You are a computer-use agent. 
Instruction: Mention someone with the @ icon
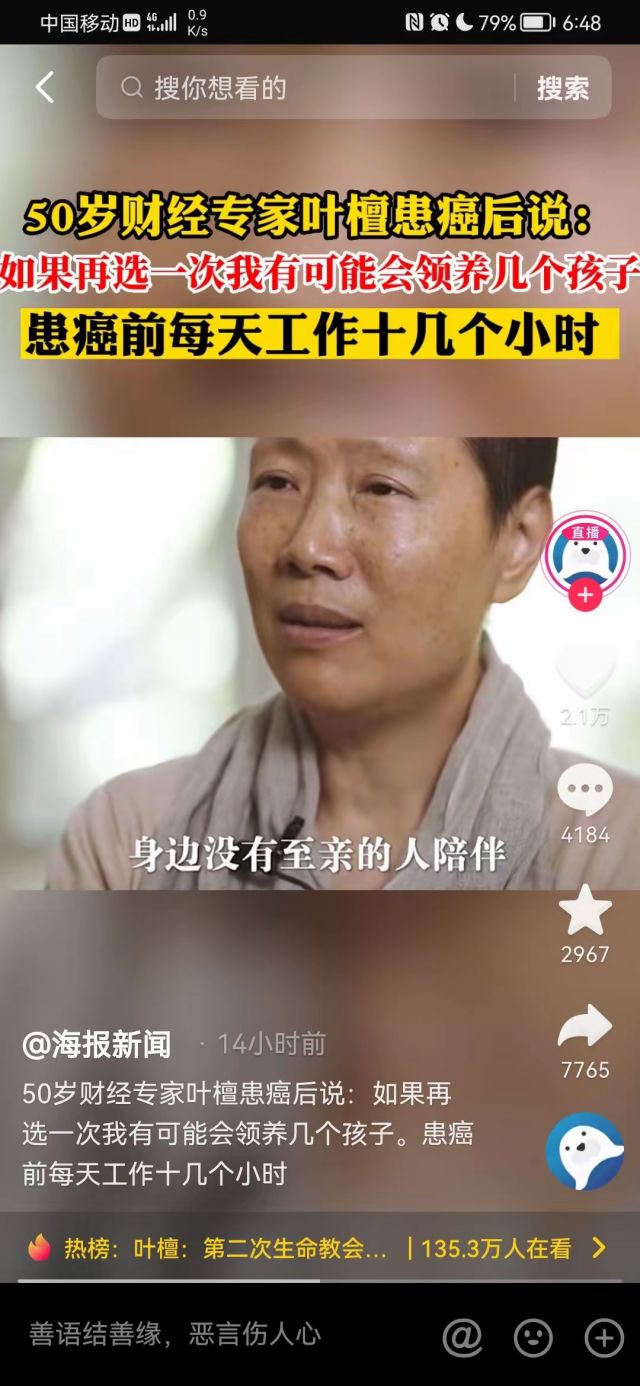click(462, 1337)
